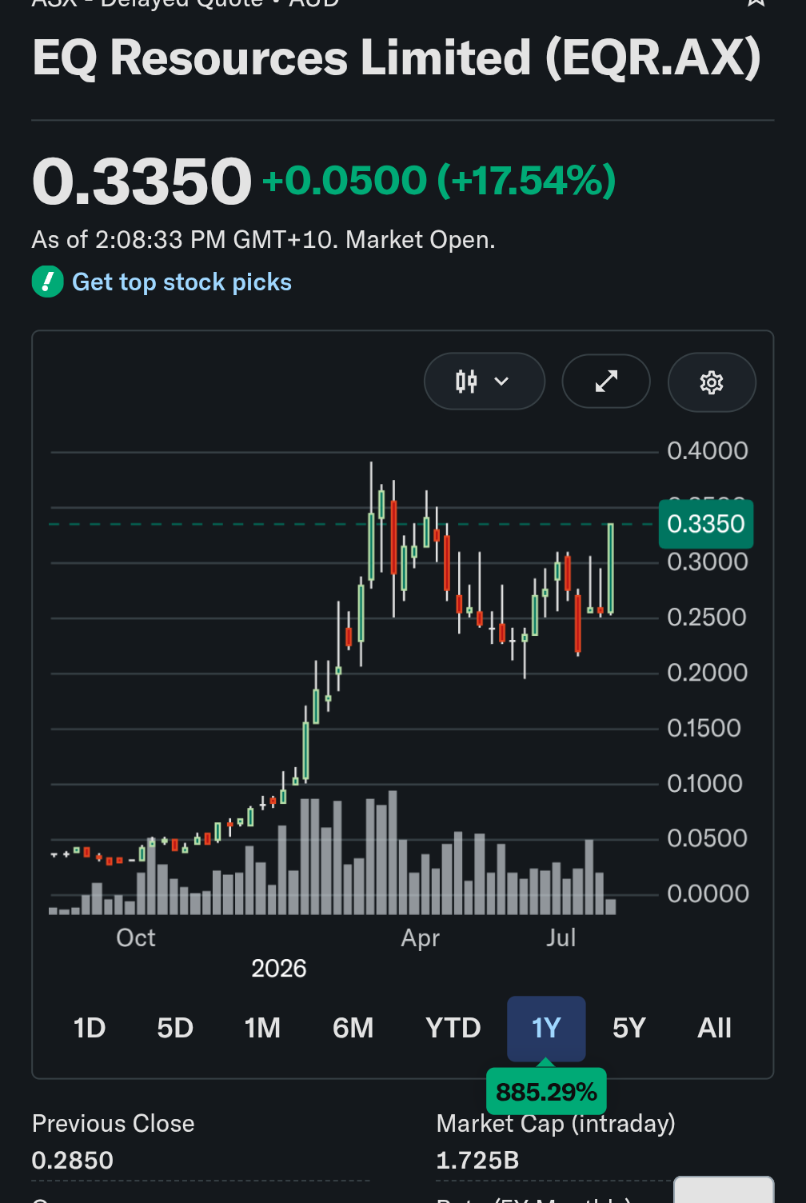Open chart settings gear

tap(712, 381)
